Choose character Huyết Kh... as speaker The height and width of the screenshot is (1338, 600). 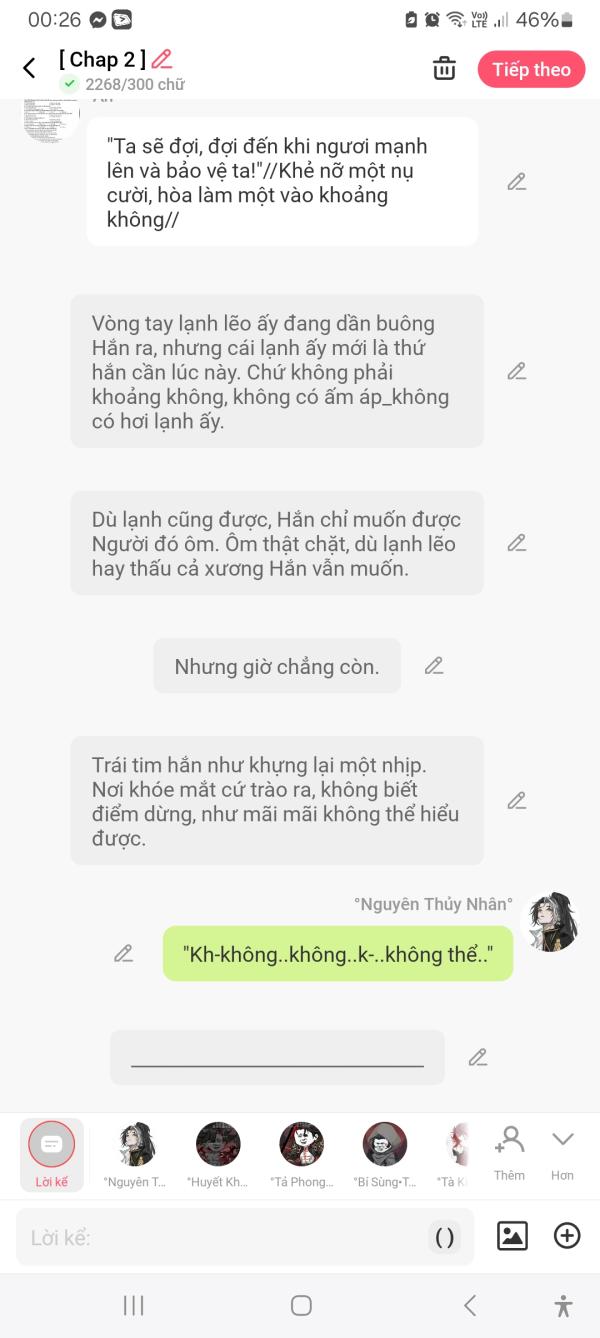coord(218,1155)
